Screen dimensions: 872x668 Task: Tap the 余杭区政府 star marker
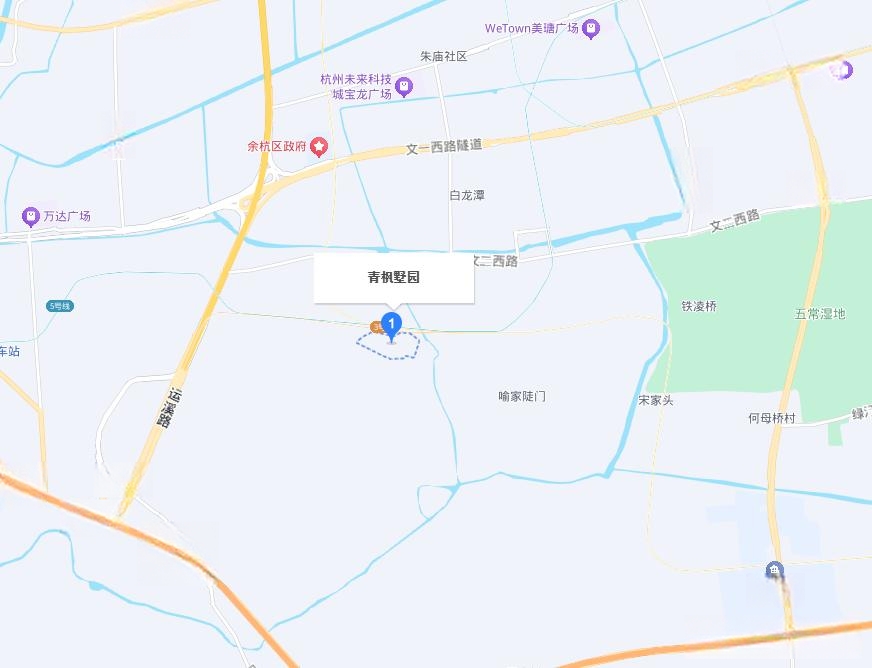coord(318,147)
